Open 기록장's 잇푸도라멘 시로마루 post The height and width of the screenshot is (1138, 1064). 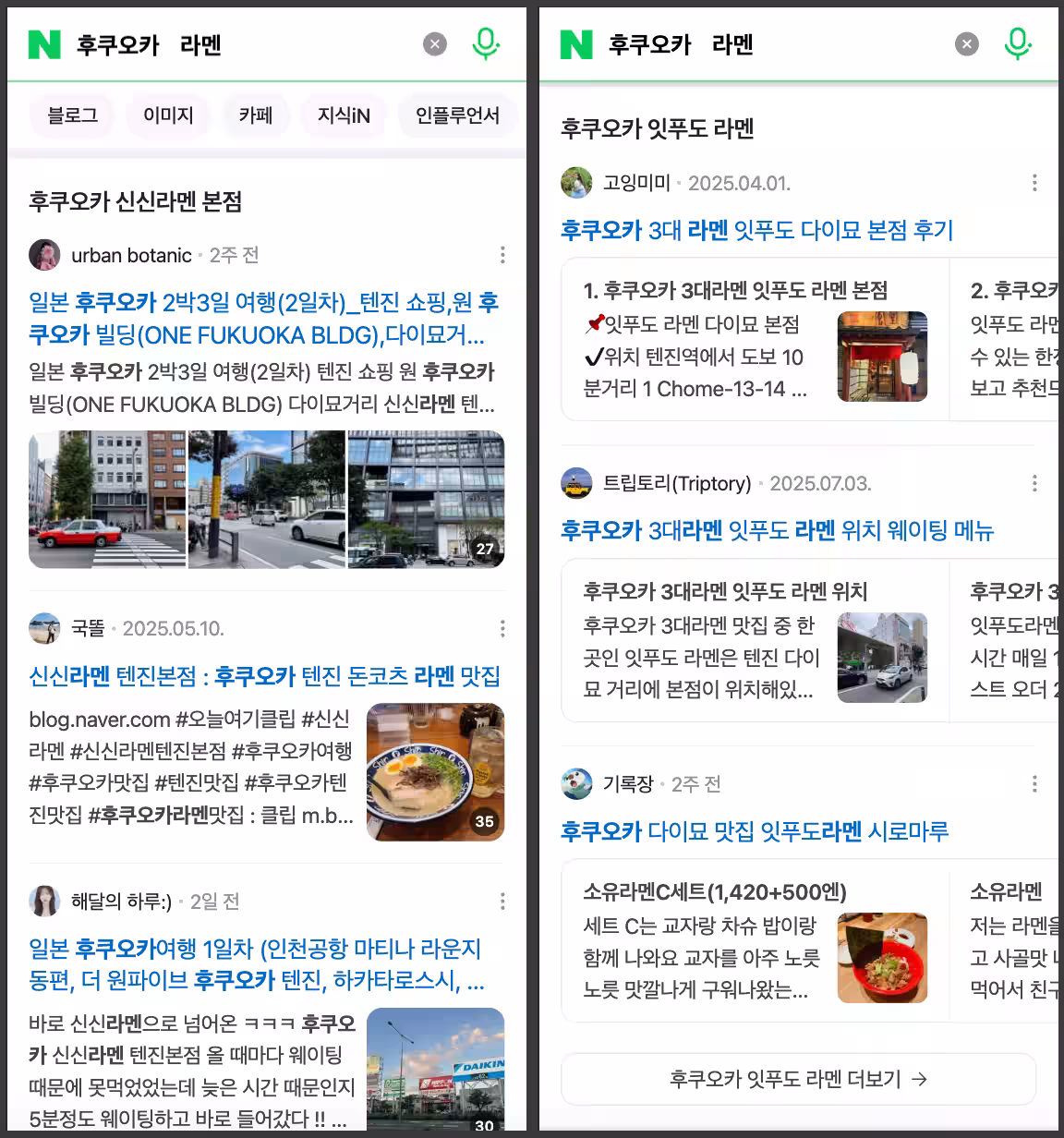(x=754, y=831)
